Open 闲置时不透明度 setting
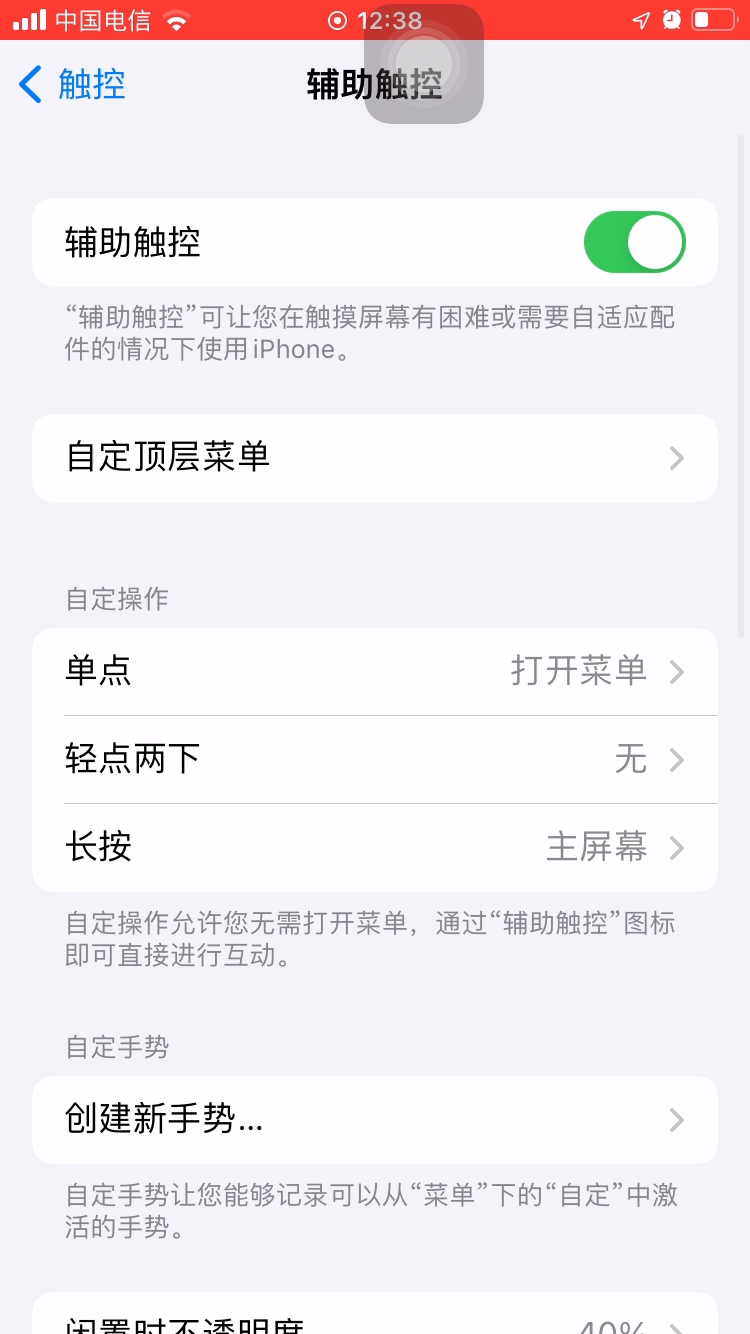The image size is (750, 1334). click(x=375, y=1316)
